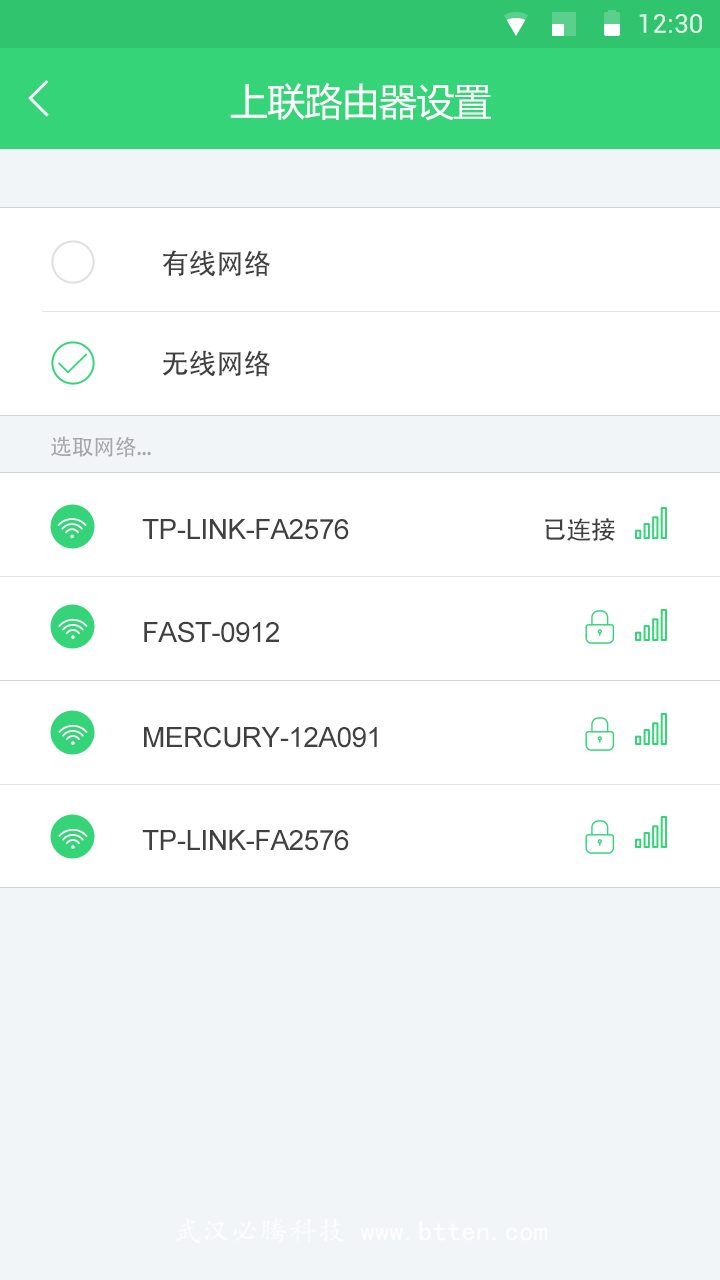Select the 有线网络 option
Viewport: 720px width, 1280px height.
pos(360,260)
